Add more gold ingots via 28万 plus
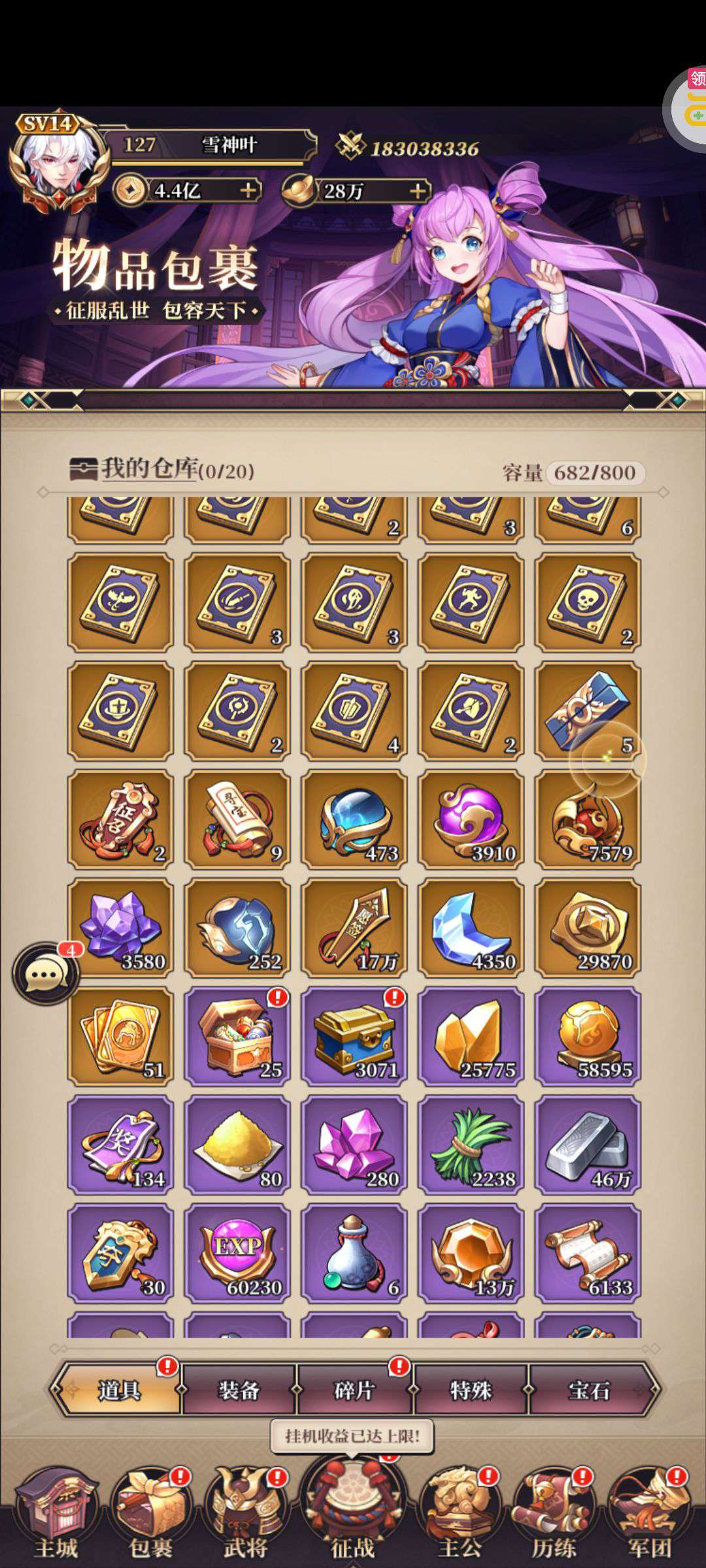The width and height of the screenshot is (706, 1568). (417, 191)
